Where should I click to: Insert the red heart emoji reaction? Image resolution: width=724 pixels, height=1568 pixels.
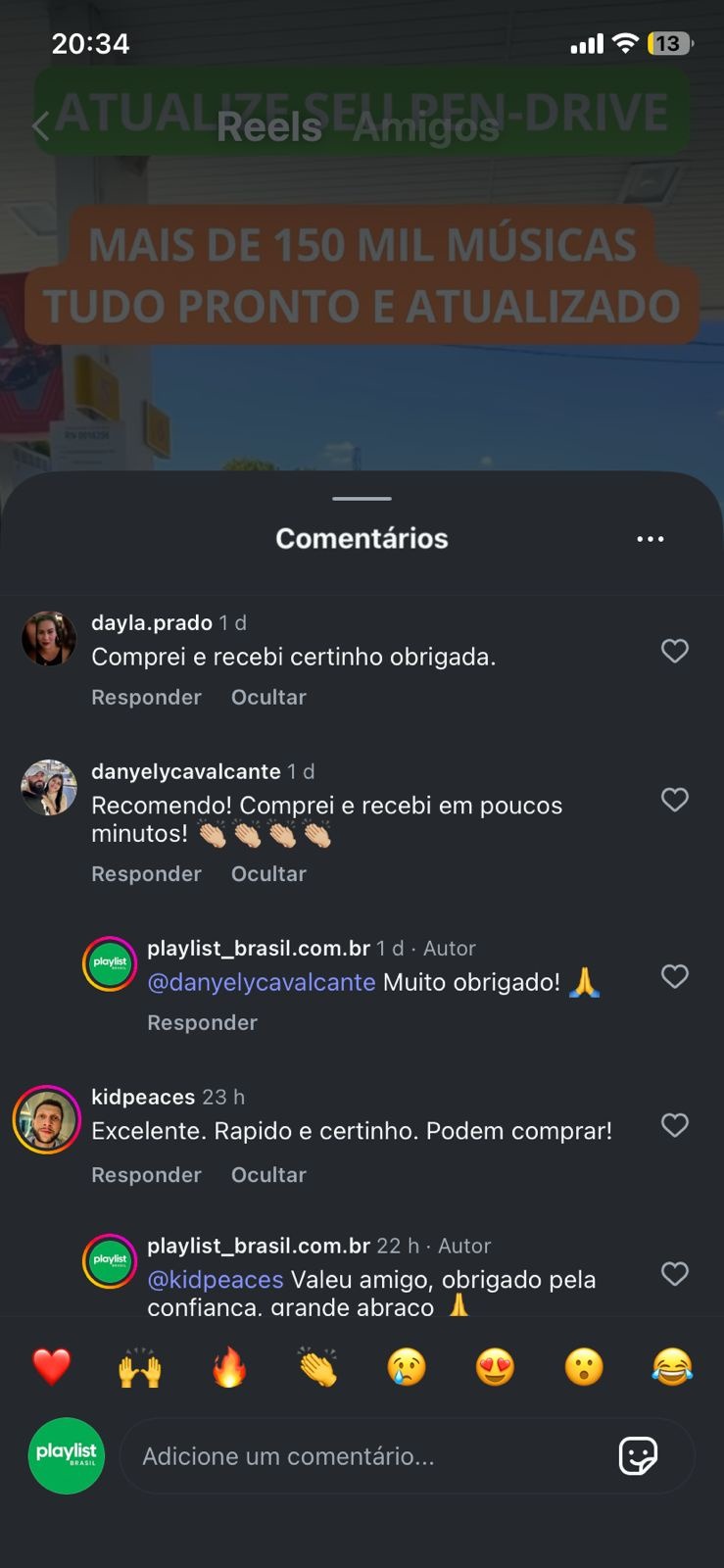coord(52,1366)
